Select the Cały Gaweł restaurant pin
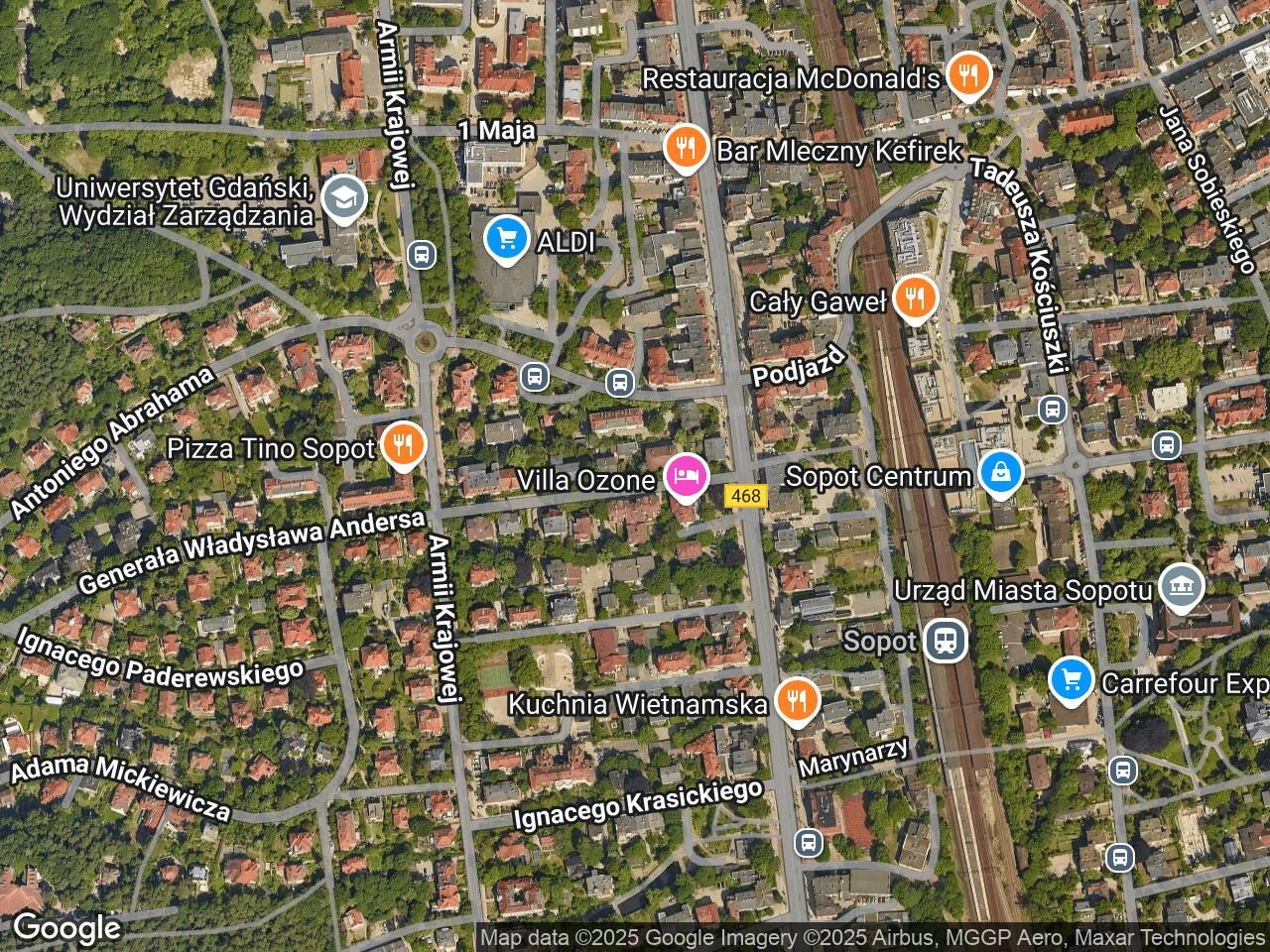 (915, 298)
